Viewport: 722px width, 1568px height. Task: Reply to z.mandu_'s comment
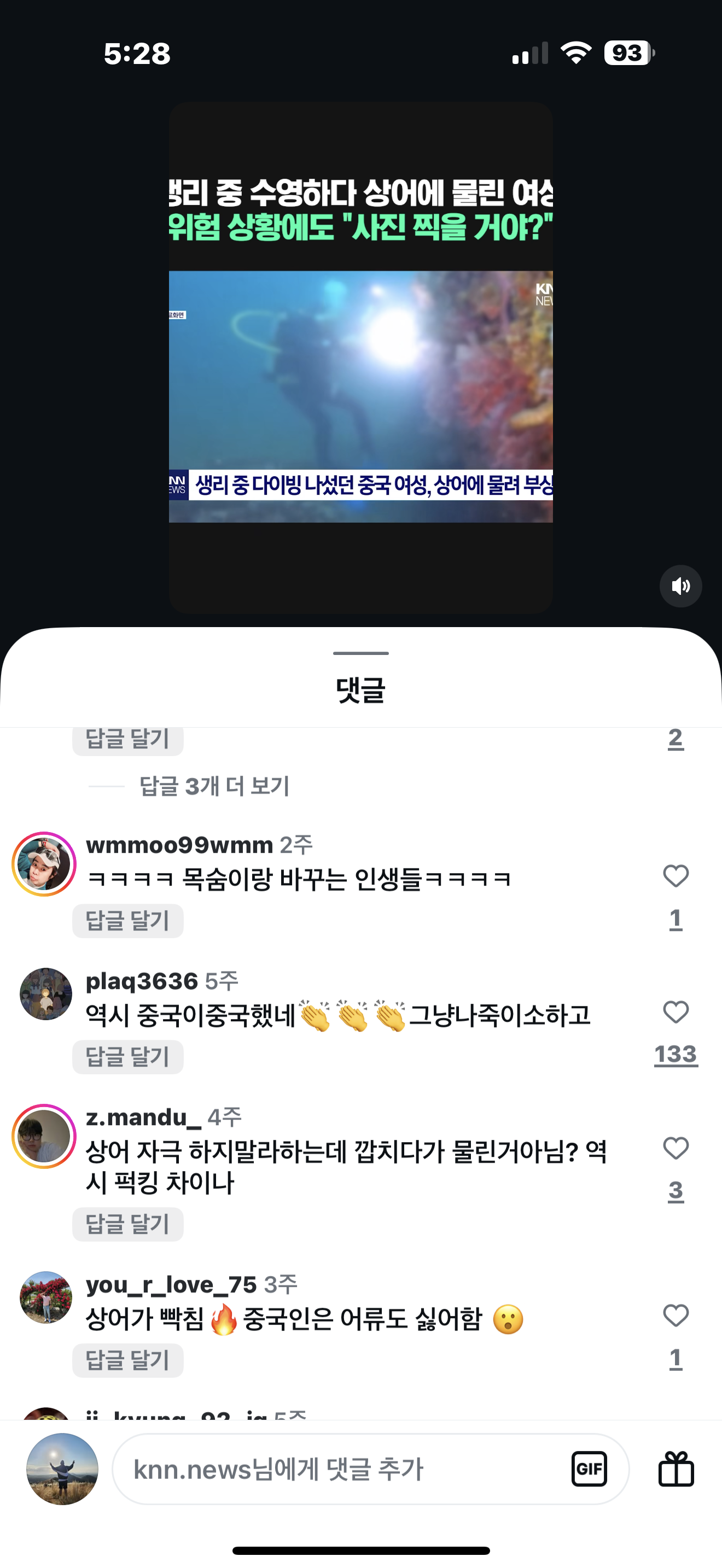pos(127,1224)
